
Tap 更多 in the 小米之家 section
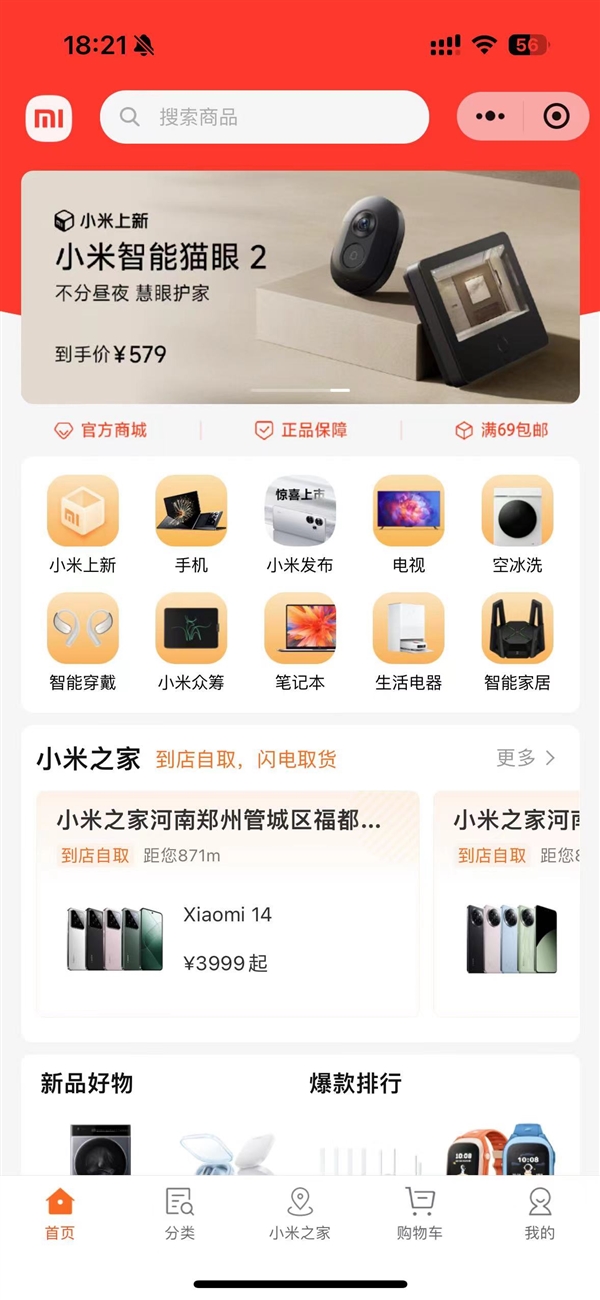525,758
